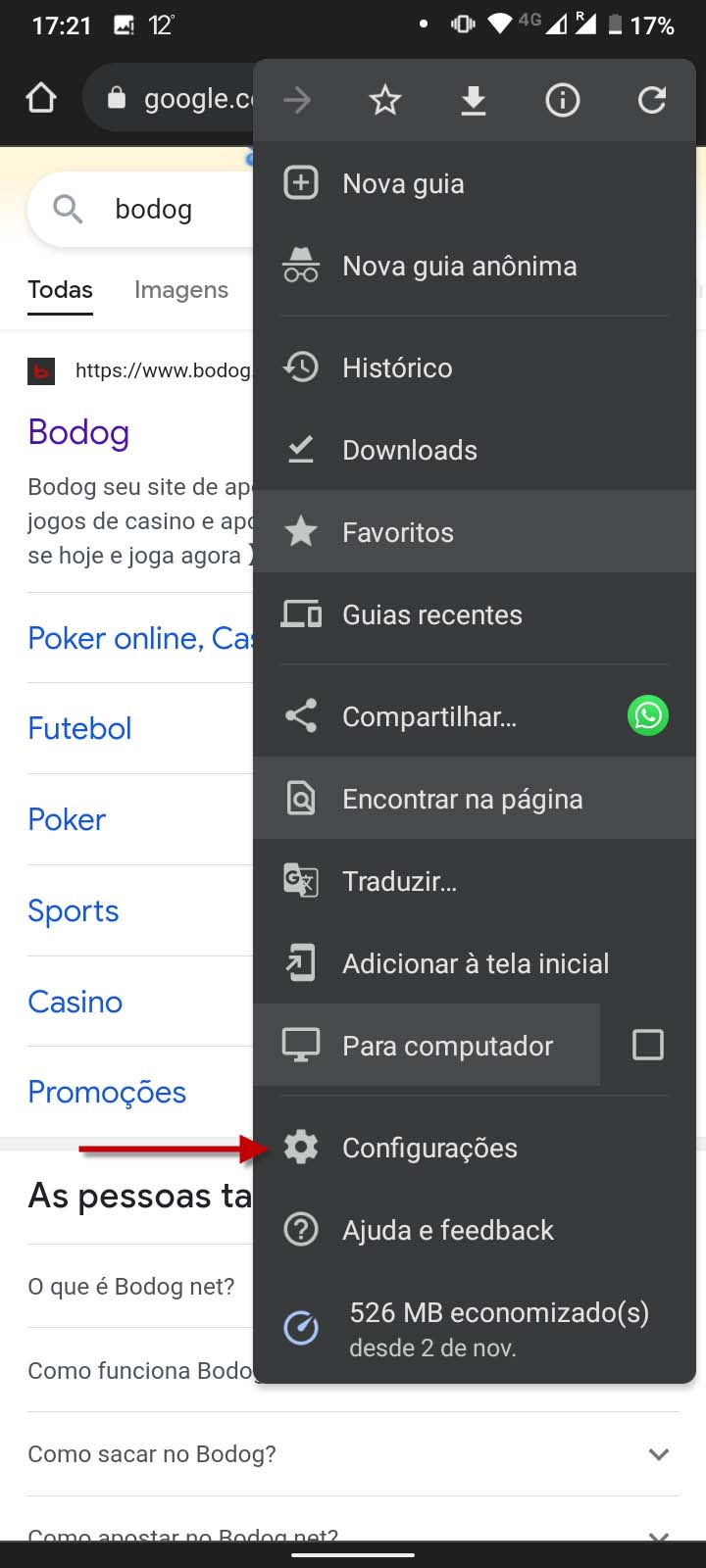
Task: Check the Para computador checkbox
Action: click(x=648, y=1045)
